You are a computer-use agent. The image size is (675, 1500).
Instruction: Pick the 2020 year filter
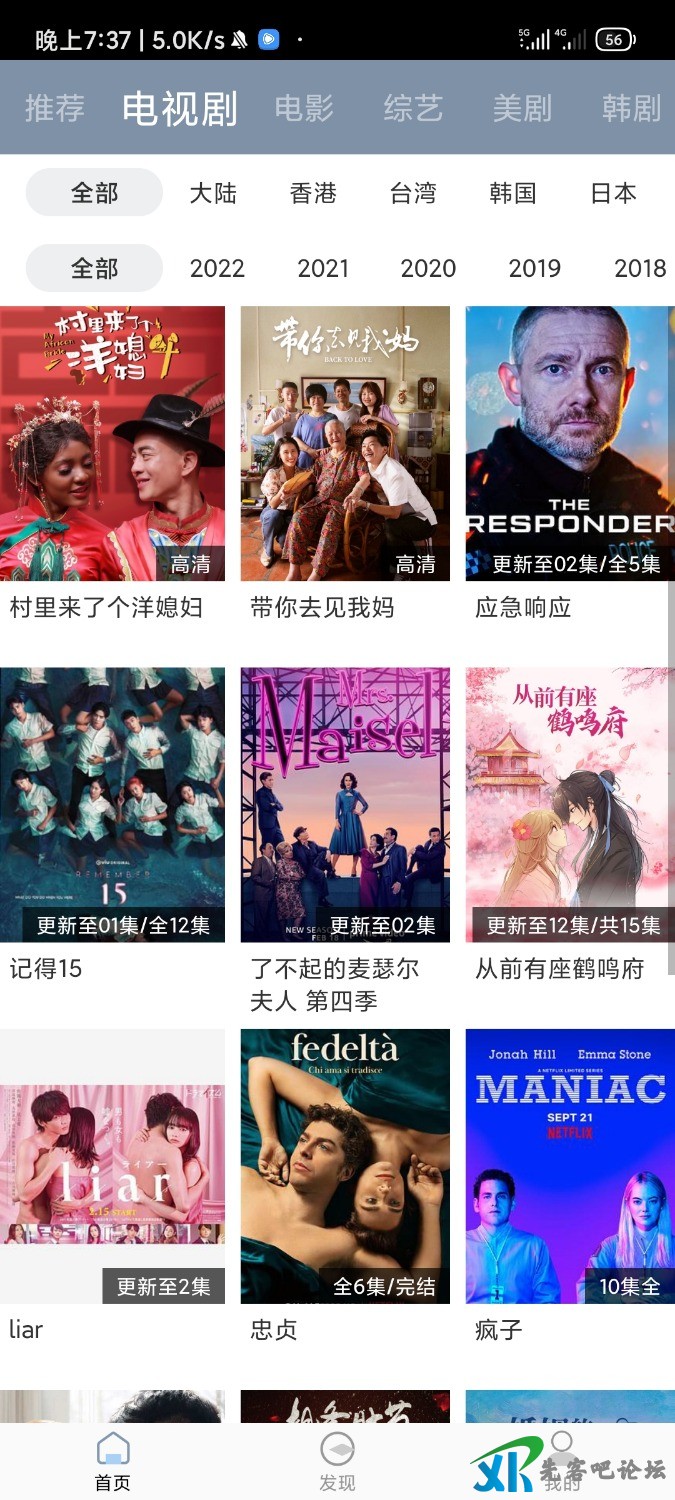[428, 268]
